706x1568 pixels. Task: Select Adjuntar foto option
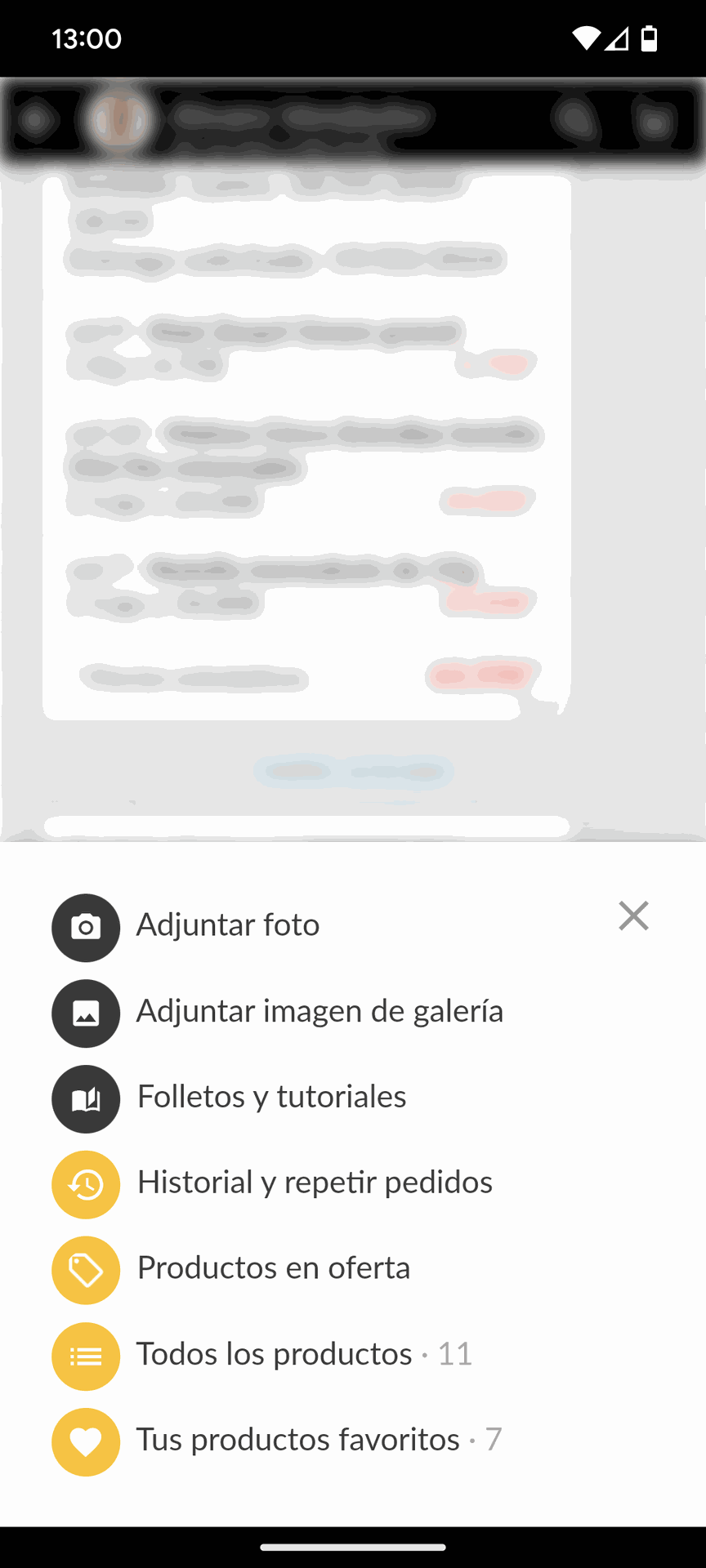point(227,926)
